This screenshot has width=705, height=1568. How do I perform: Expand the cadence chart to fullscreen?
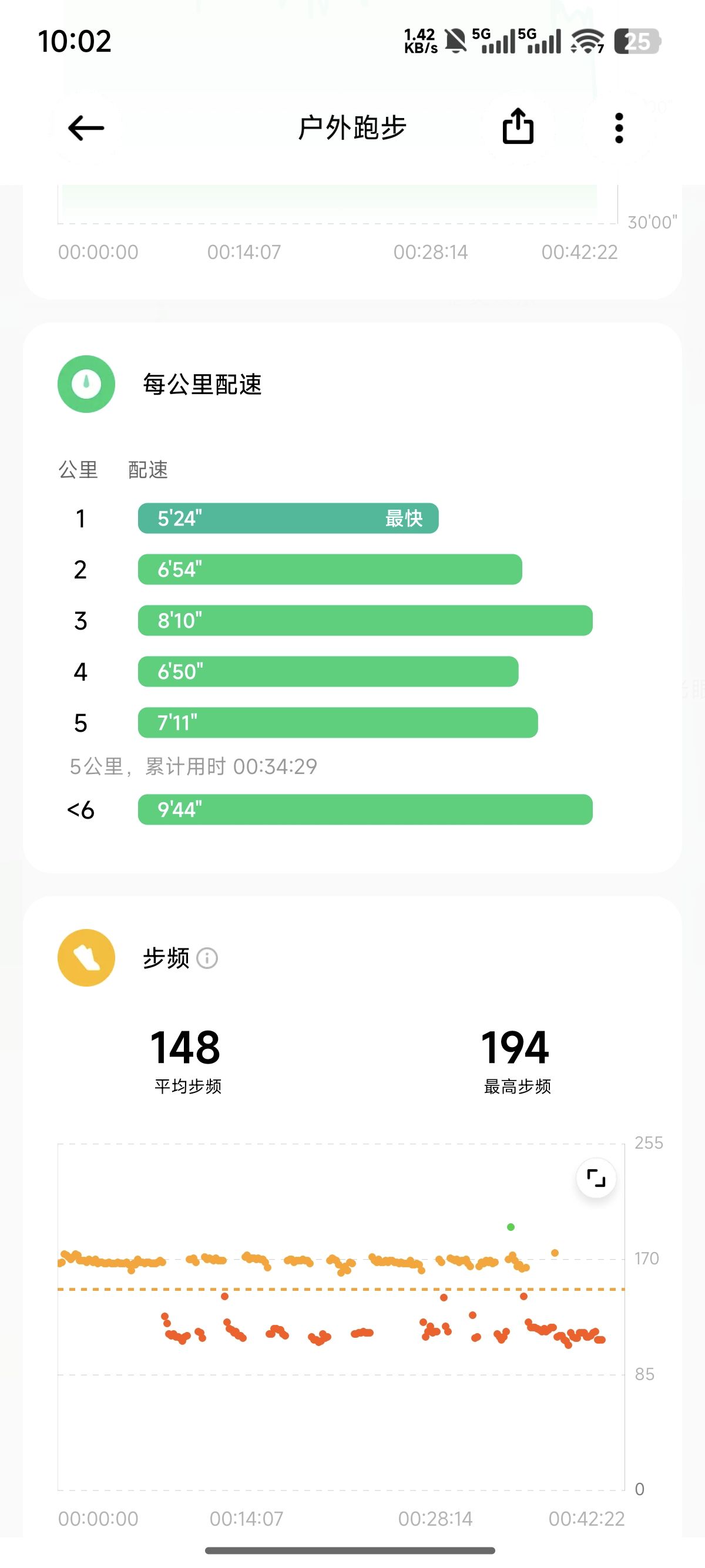[x=596, y=1178]
